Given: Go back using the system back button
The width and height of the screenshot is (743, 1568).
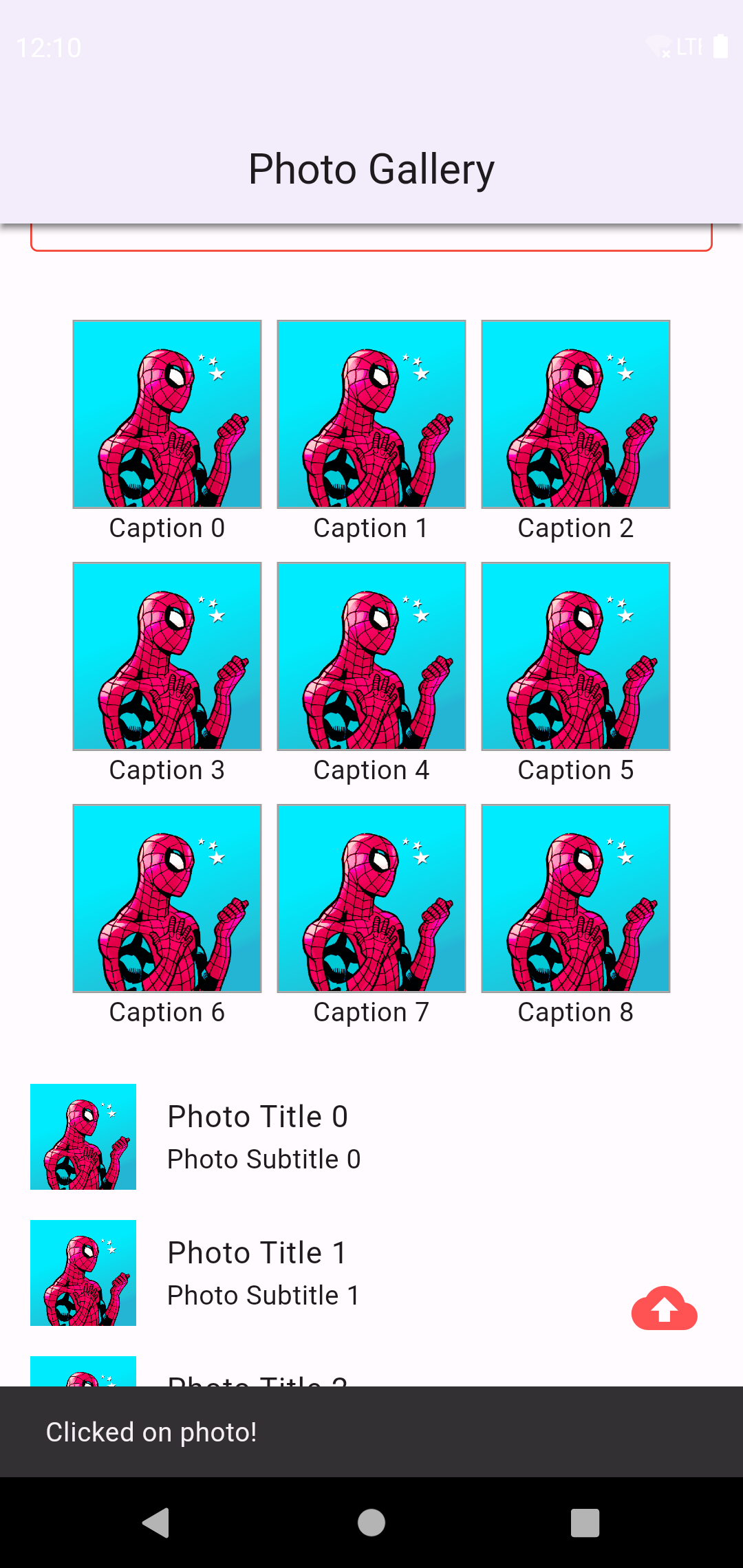Looking at the screenshot, I should pyautogui.click(x=156, y=1523).
